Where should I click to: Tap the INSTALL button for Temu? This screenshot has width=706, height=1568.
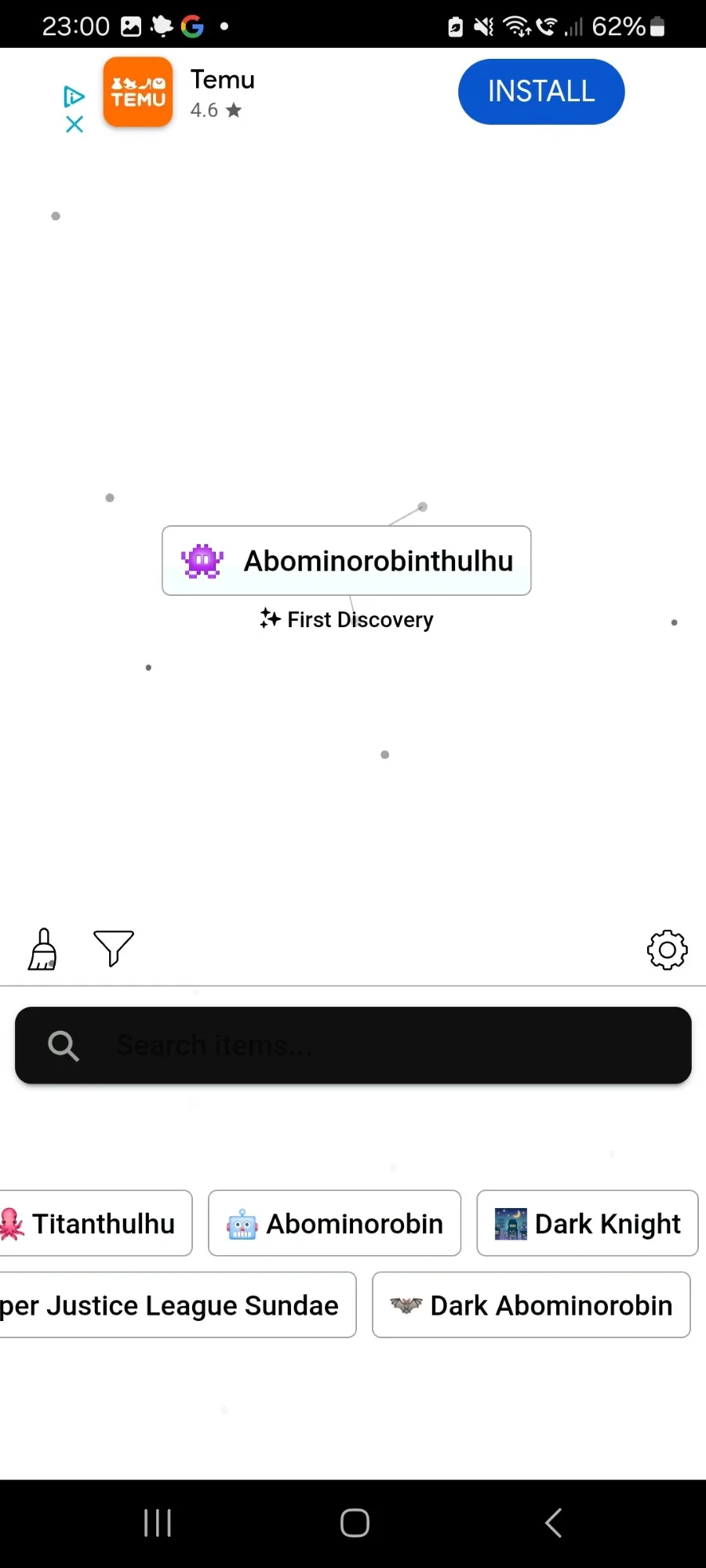point(541,92)
